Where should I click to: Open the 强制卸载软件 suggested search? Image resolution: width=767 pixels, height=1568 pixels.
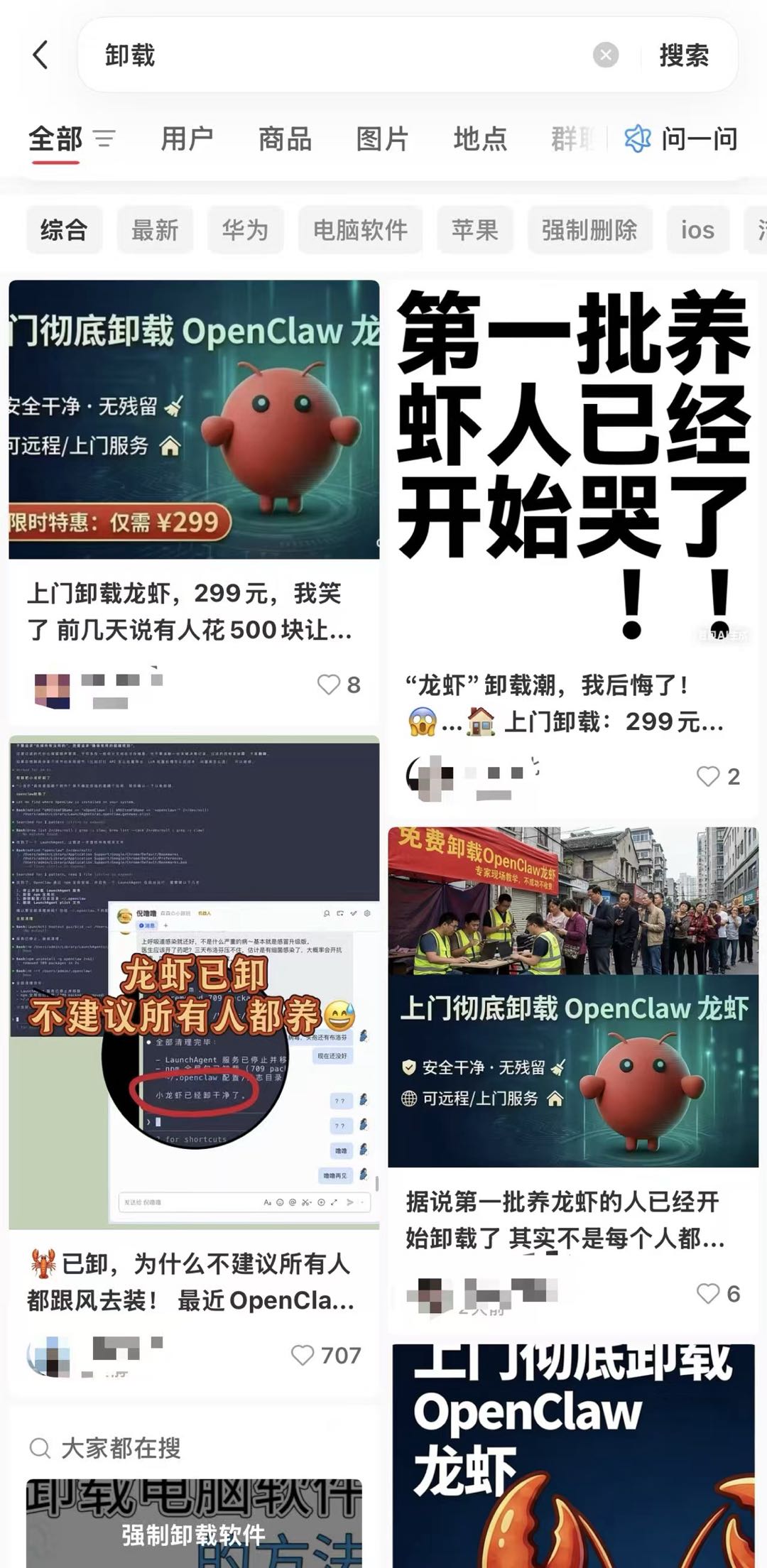(193, 1535)
